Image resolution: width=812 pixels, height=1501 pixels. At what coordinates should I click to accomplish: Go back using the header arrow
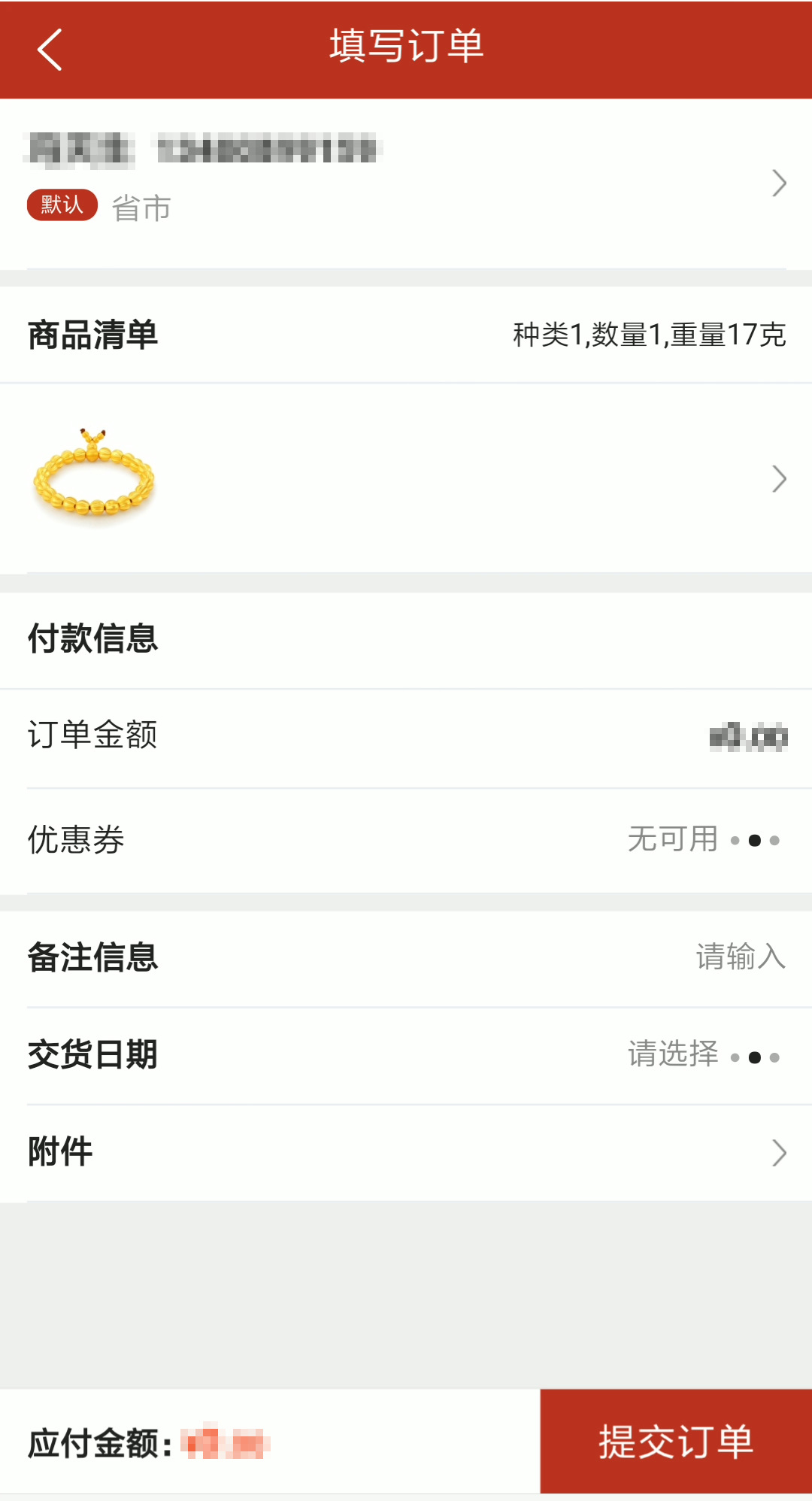coord(50,50)
